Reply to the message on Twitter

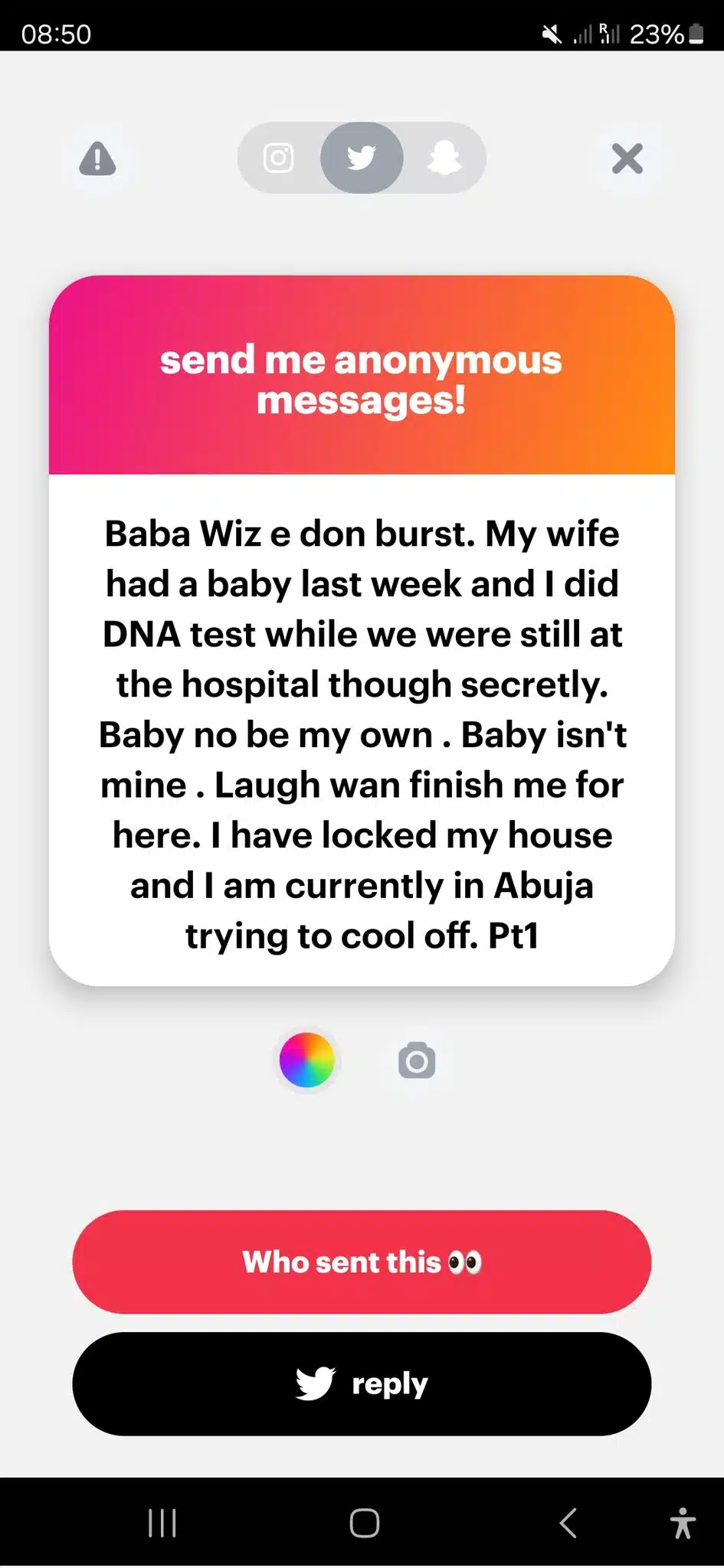coord(362,1383)
